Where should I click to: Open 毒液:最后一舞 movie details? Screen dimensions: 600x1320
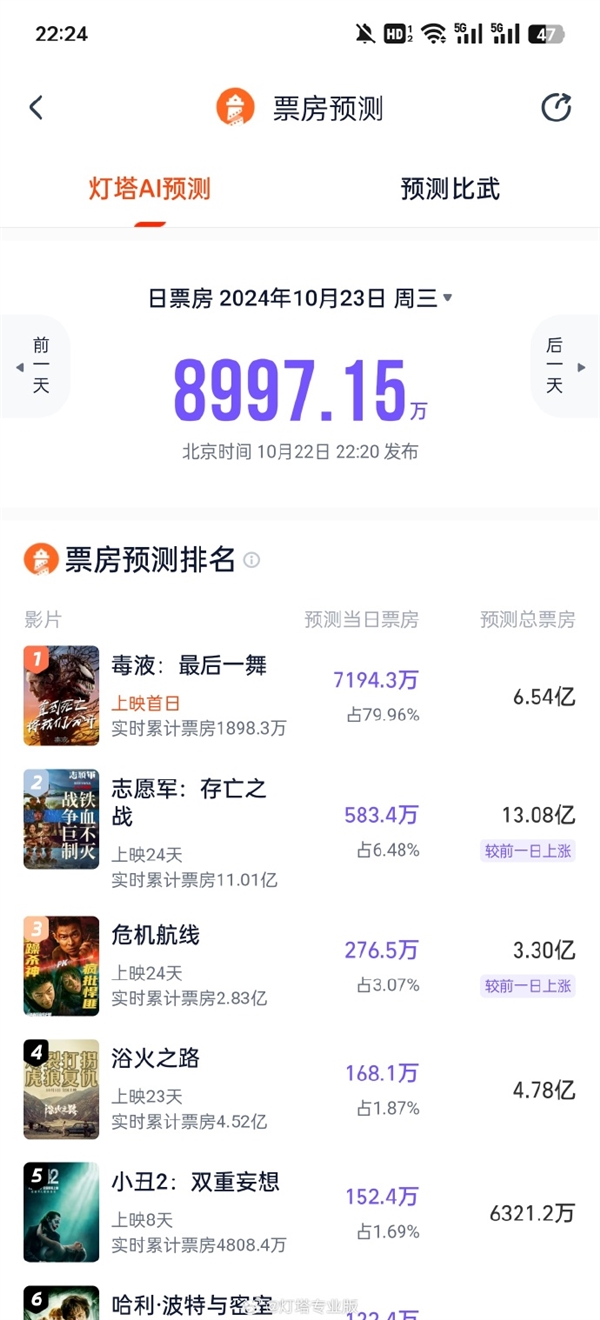(x=189, y=665)
